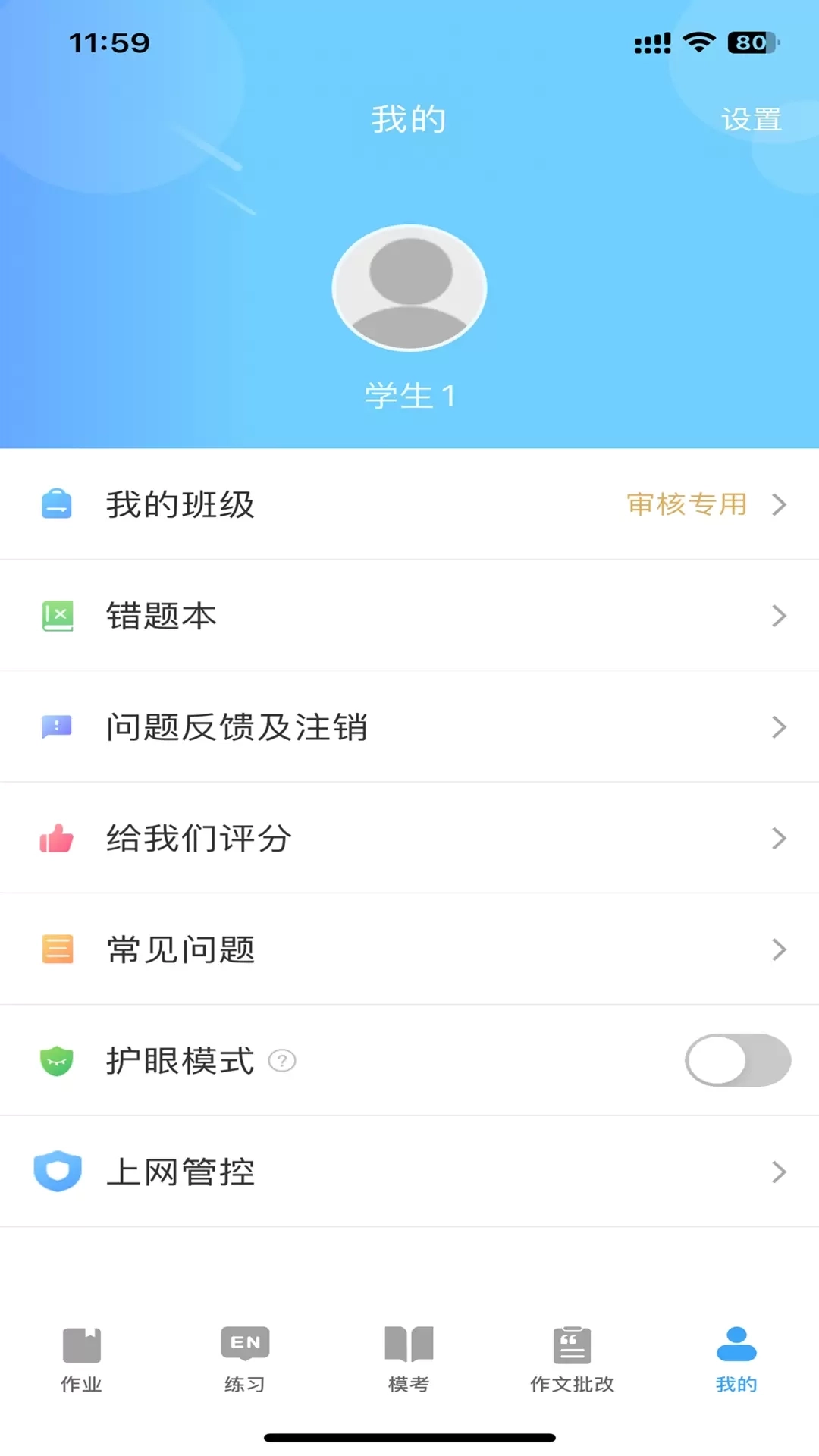Screen dimensions: 819x1456
Task: Switch to the 作业 tab
Action: coord(81,1357)
